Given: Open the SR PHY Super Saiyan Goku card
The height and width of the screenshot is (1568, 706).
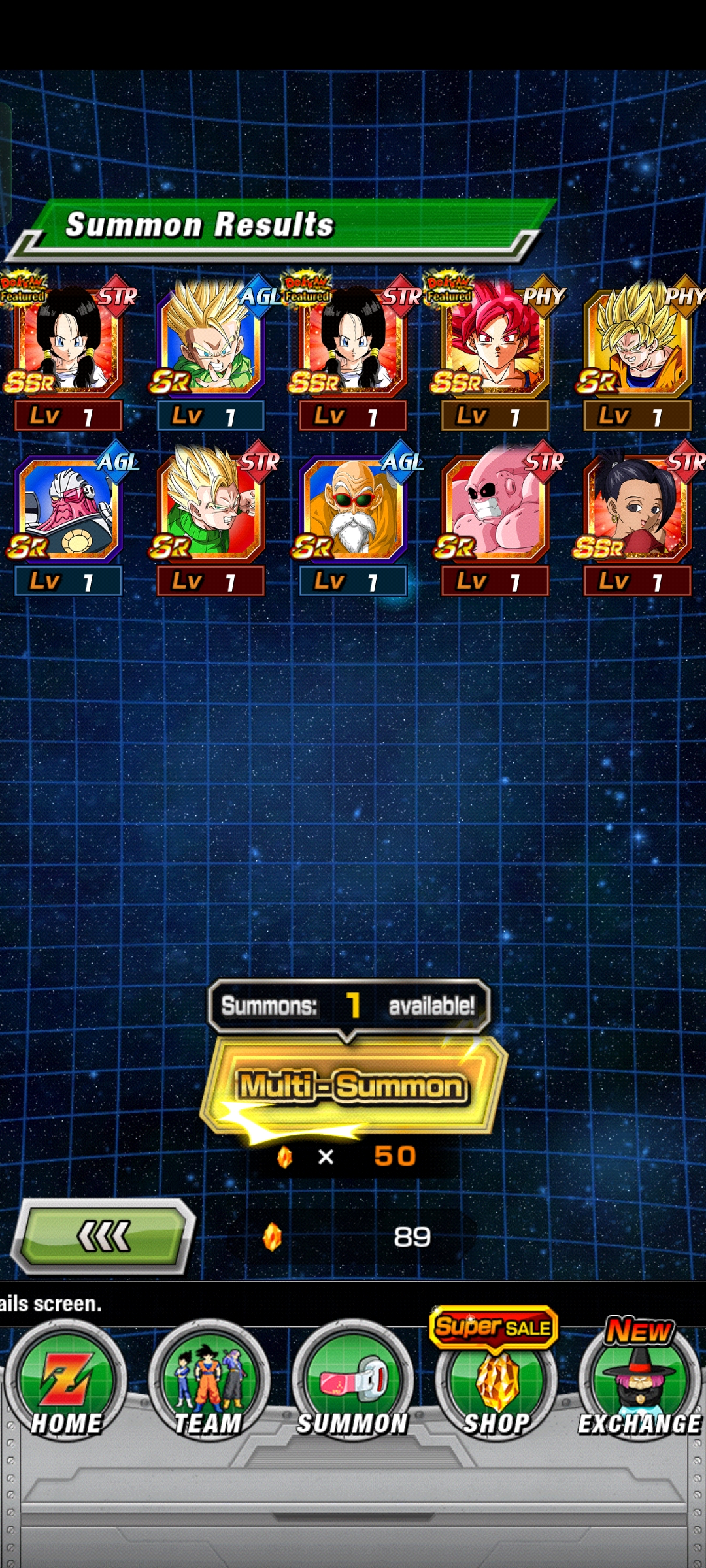Looking at the screenshot, I should (x=638, y=353).
